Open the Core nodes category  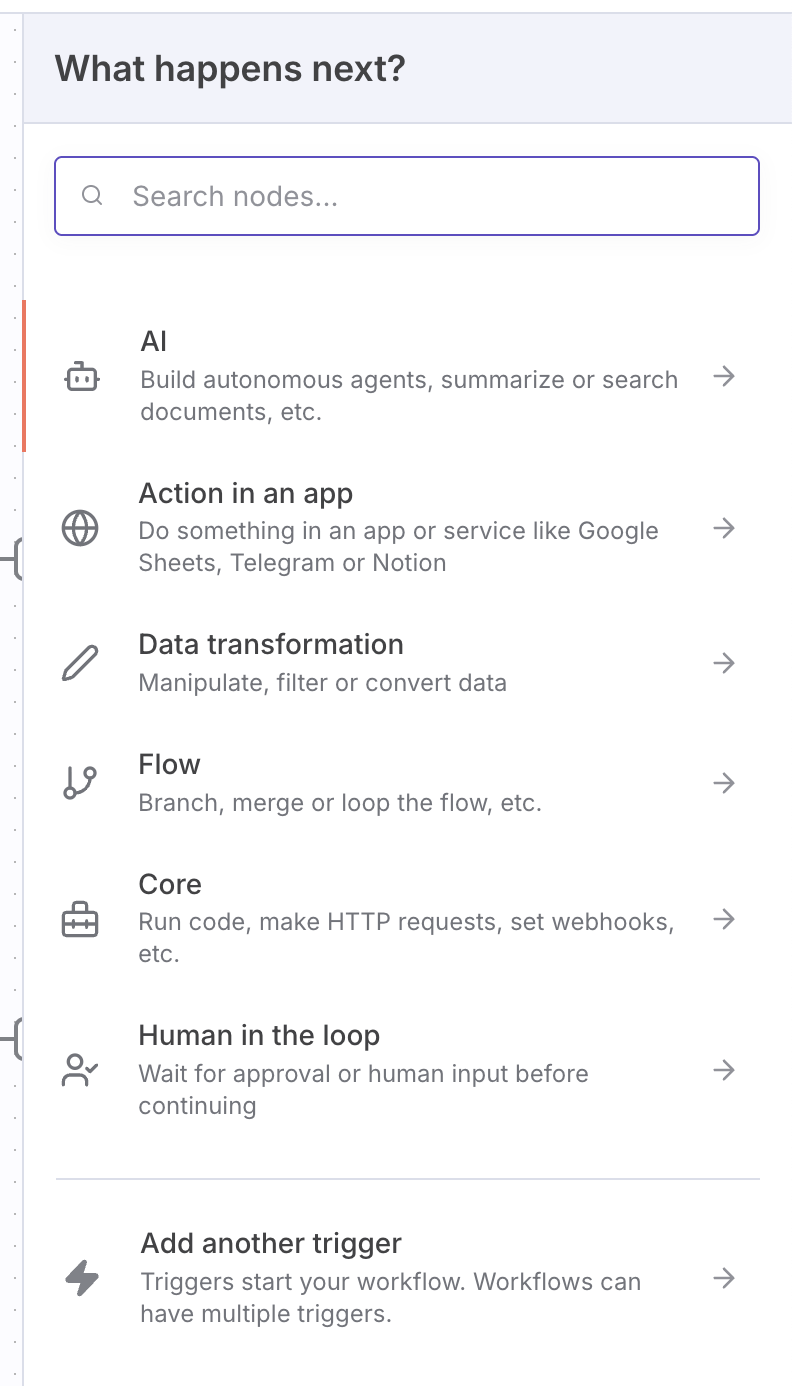point(400,918)
